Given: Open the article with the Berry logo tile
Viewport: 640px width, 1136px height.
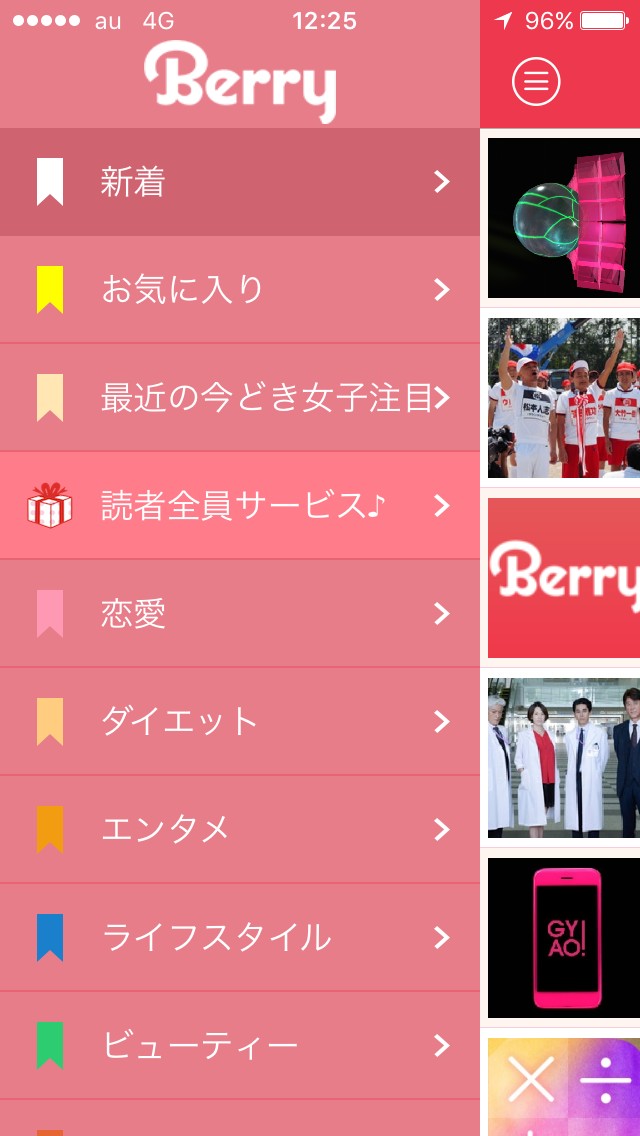Looking at the screenshot, I should tap(564, 578).
